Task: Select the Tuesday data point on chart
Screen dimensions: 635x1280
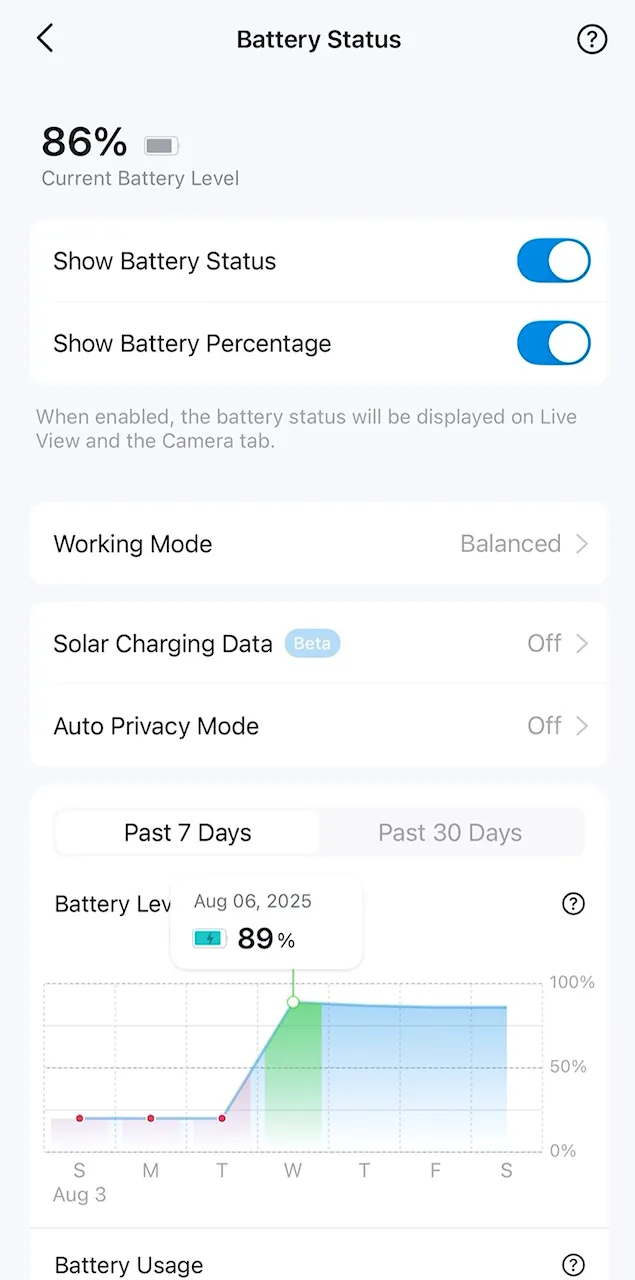Action: coord(222,1118)
